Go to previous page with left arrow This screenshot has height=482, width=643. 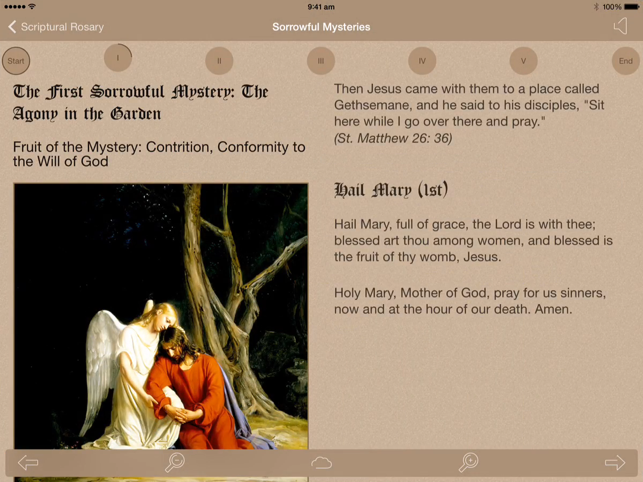tap(28, 462)
